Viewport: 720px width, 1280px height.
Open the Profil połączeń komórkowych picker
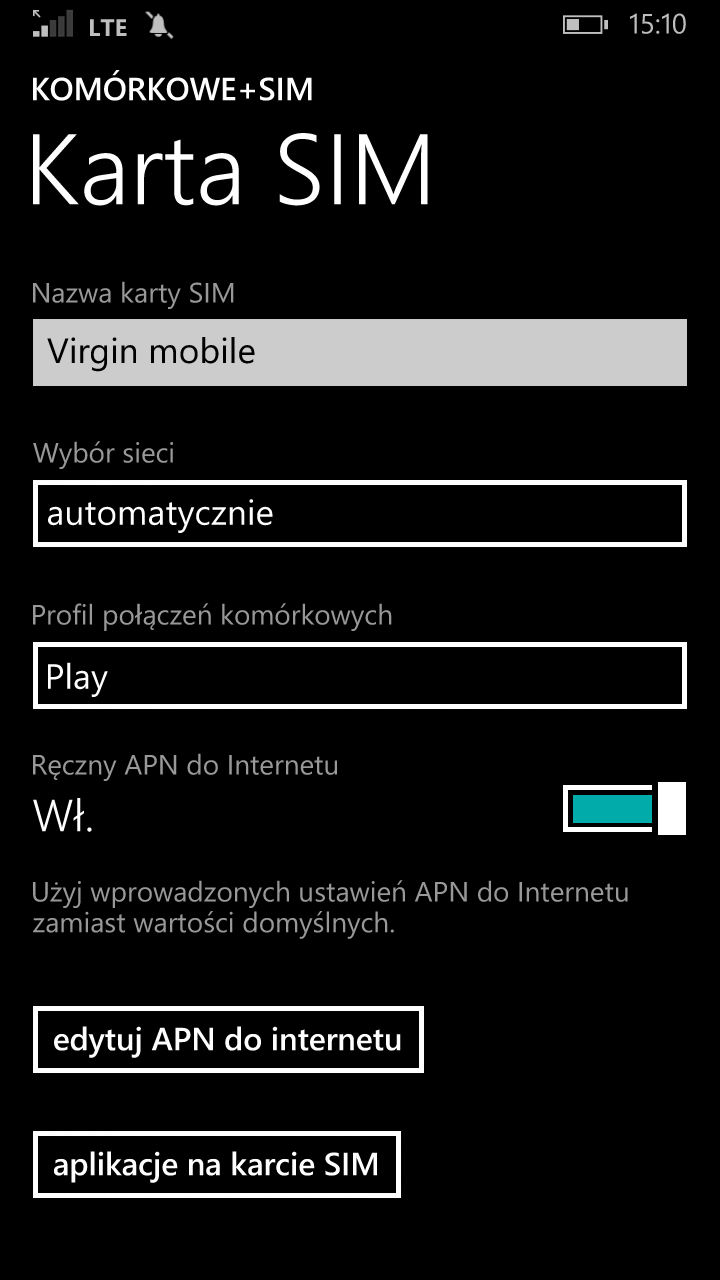(359, 677)
